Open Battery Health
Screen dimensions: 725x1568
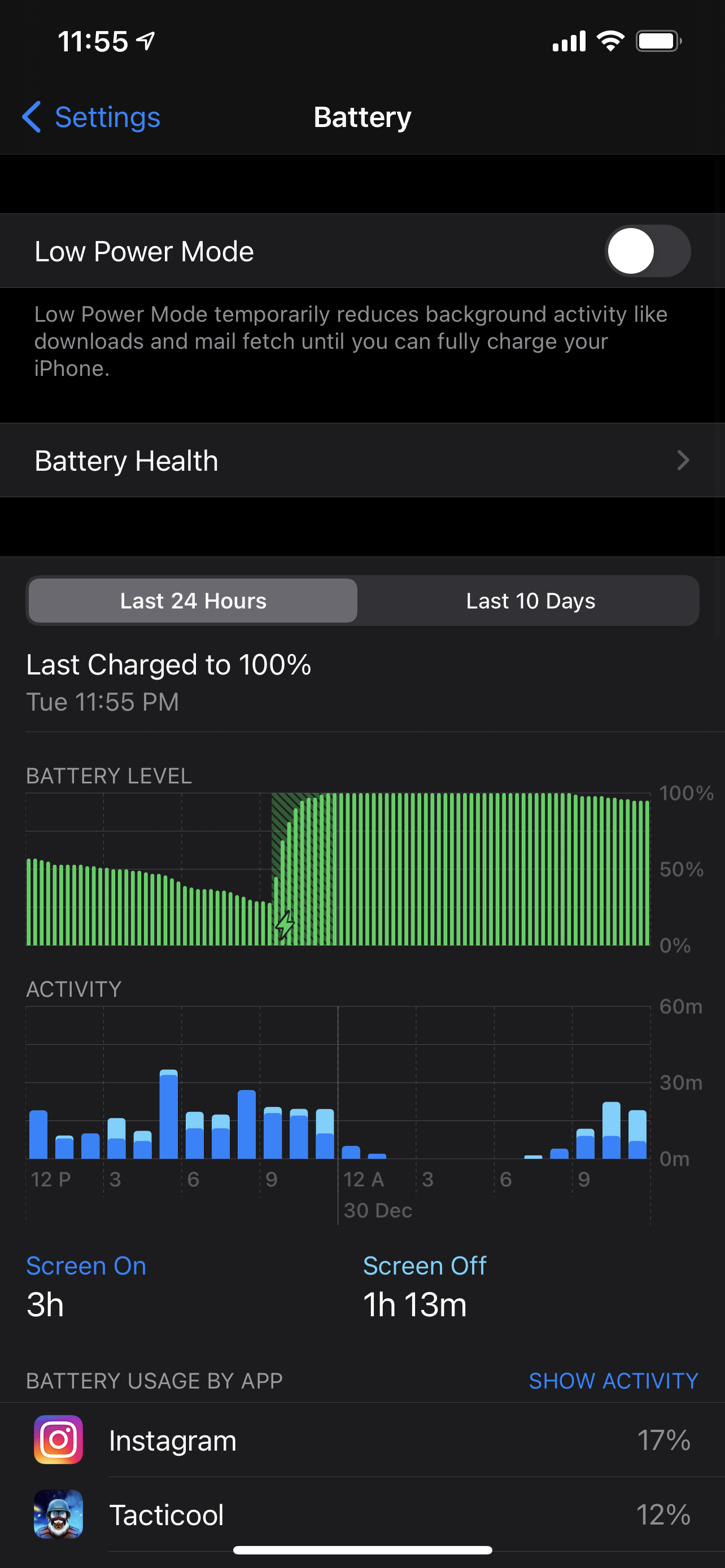tap(362, 460)
